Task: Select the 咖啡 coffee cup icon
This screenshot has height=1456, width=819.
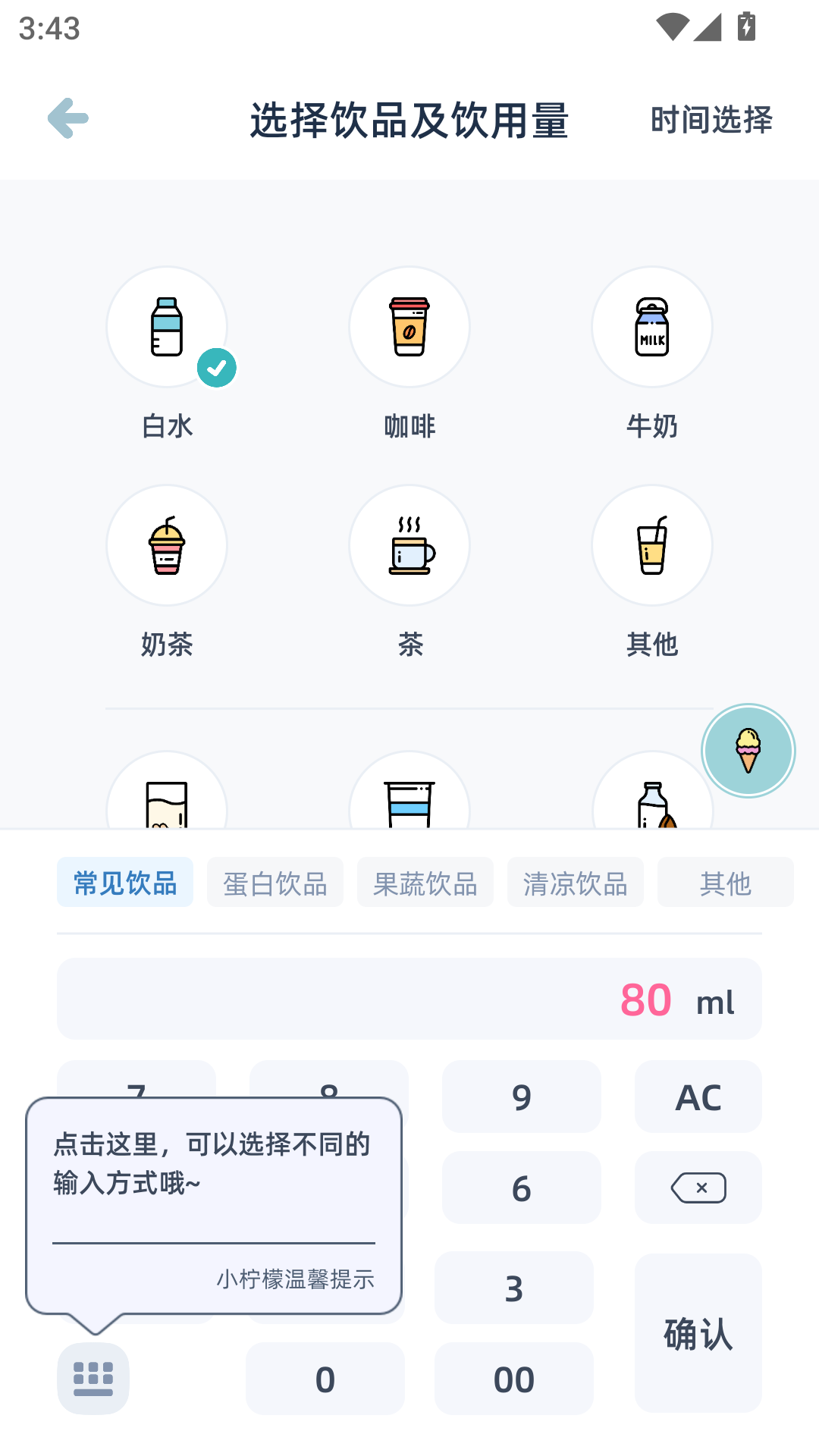Action: tap(409, 326)
